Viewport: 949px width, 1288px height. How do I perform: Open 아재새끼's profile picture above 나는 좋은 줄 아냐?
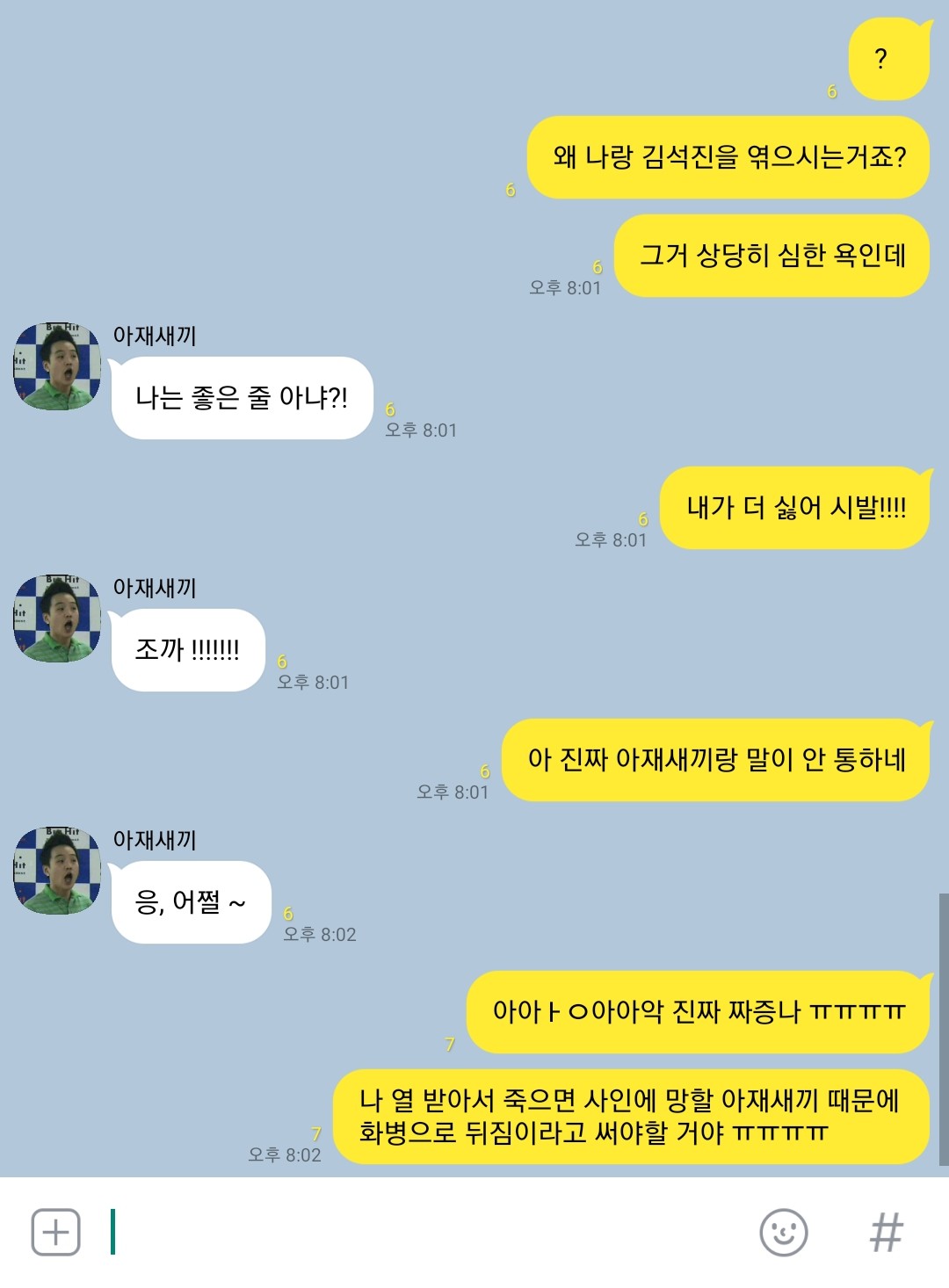[57, 365]
